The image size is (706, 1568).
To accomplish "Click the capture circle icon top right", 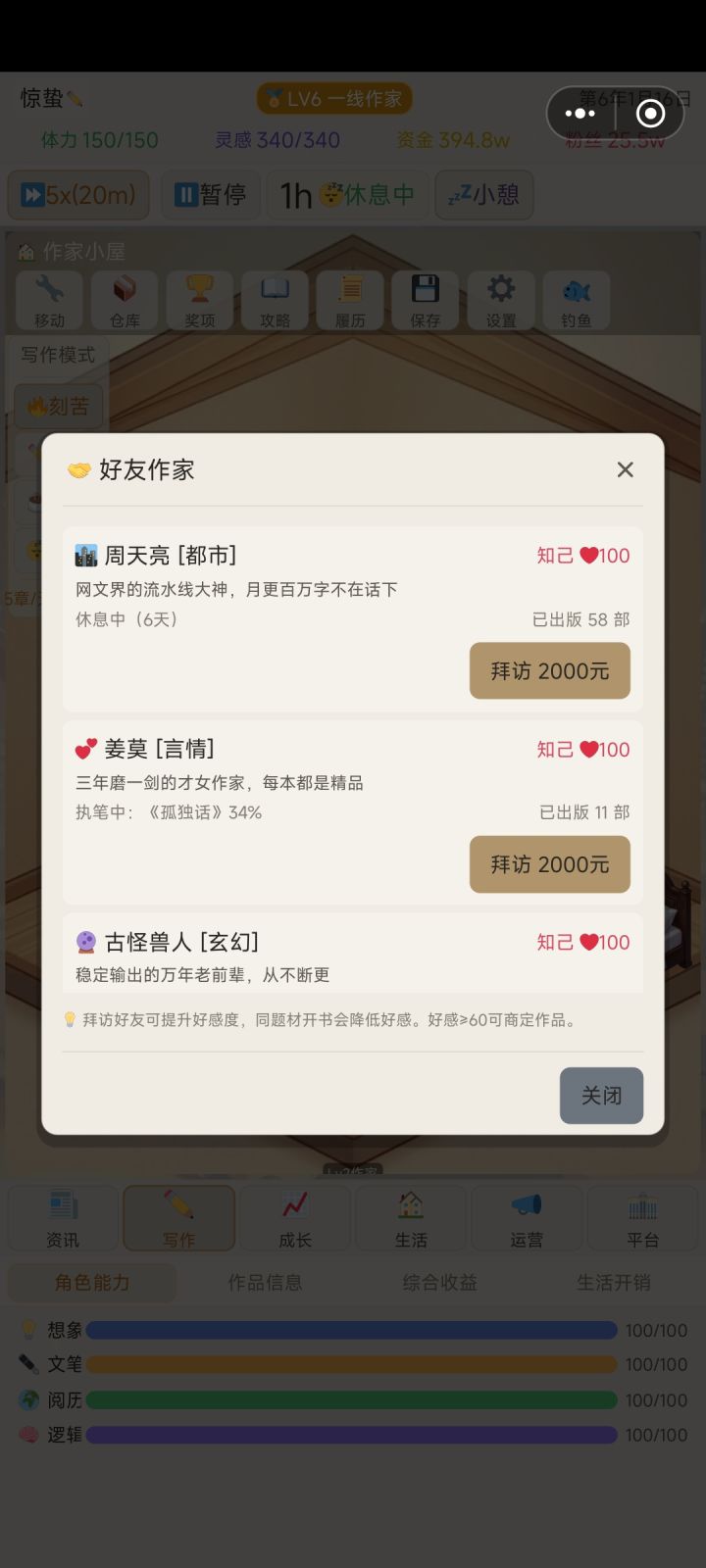I will (649, 113).
